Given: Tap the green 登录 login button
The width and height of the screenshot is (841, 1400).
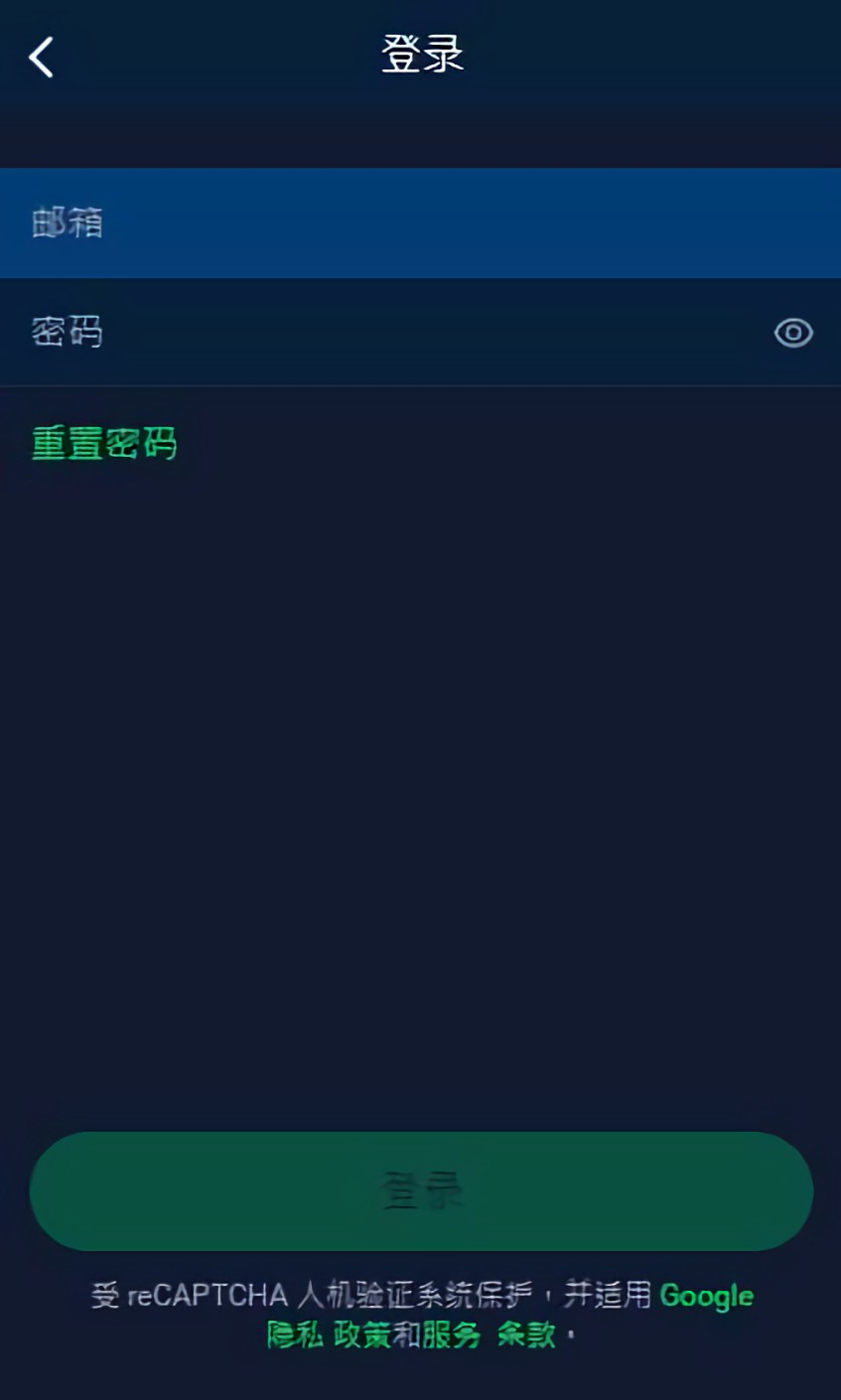Looking at the screenshot, I should [x=420, y=1190].
